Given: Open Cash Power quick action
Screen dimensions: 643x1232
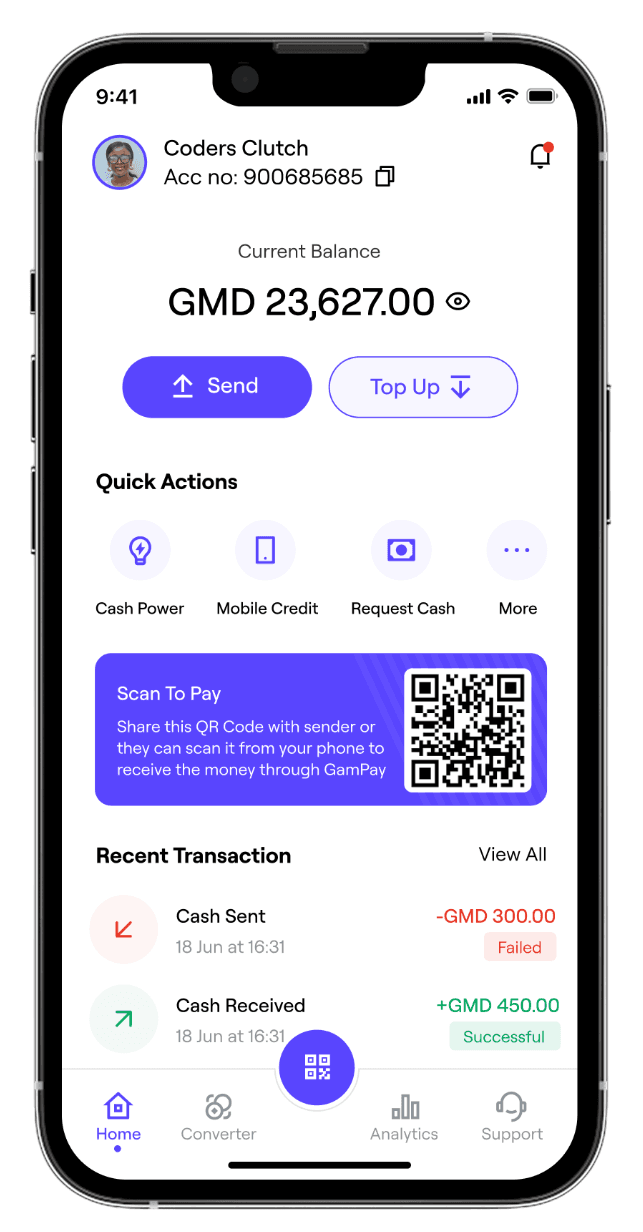Looking at the screenshot, I should 140,550.
